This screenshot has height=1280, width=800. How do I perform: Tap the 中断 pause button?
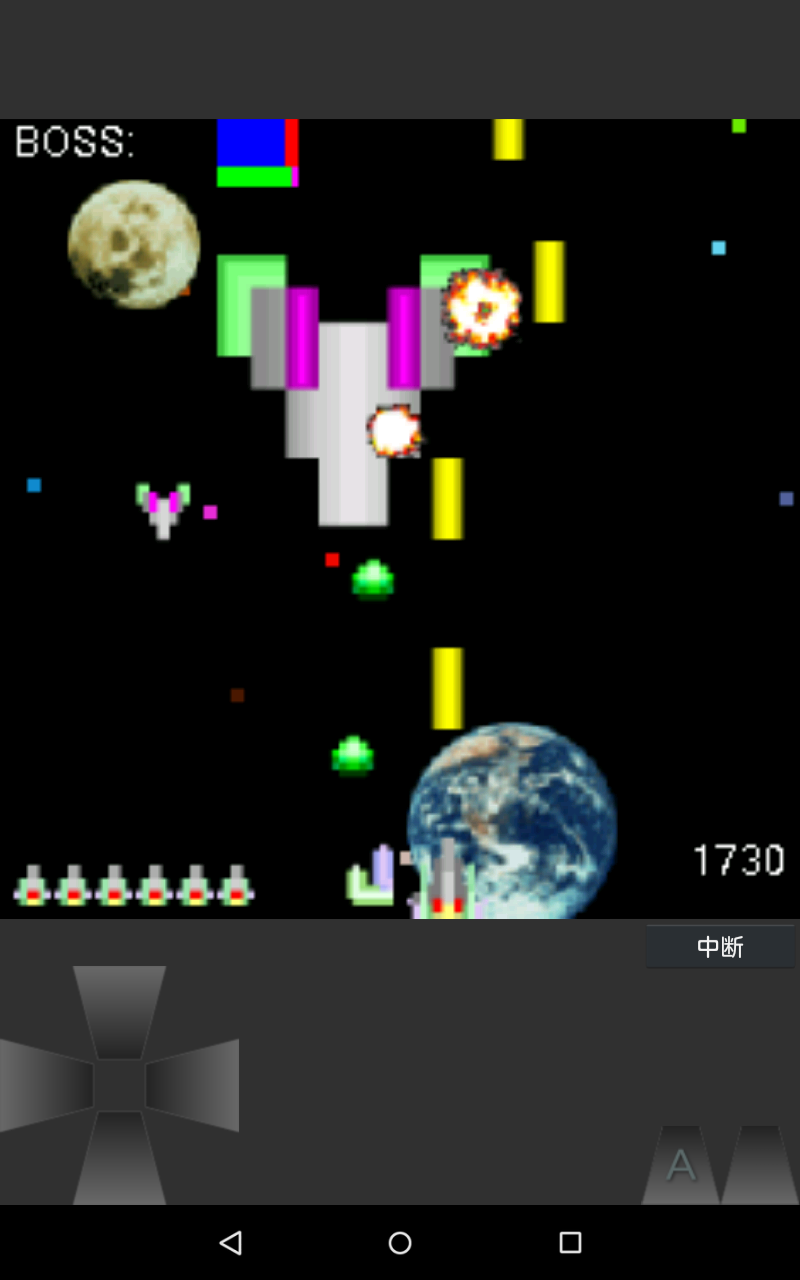(720, 947)
